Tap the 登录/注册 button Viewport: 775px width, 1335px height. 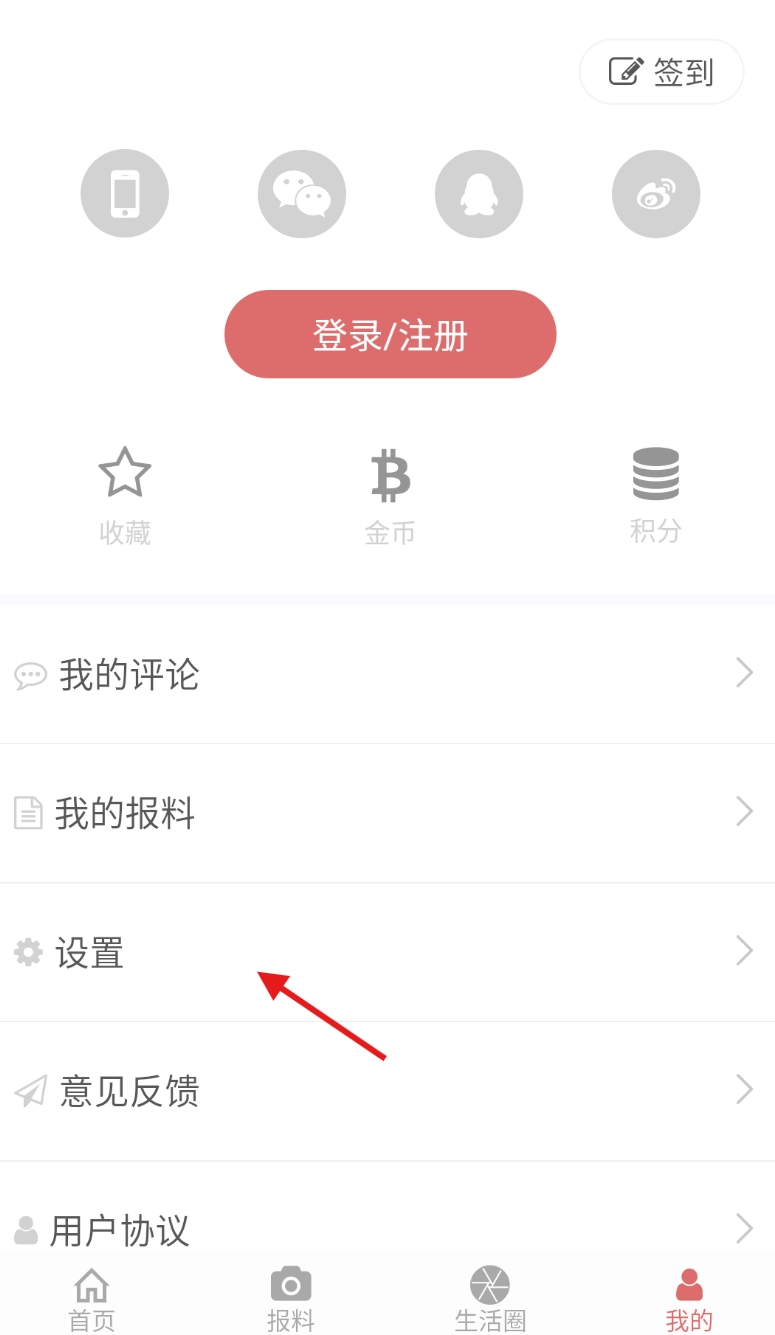[x=390, y=335]
